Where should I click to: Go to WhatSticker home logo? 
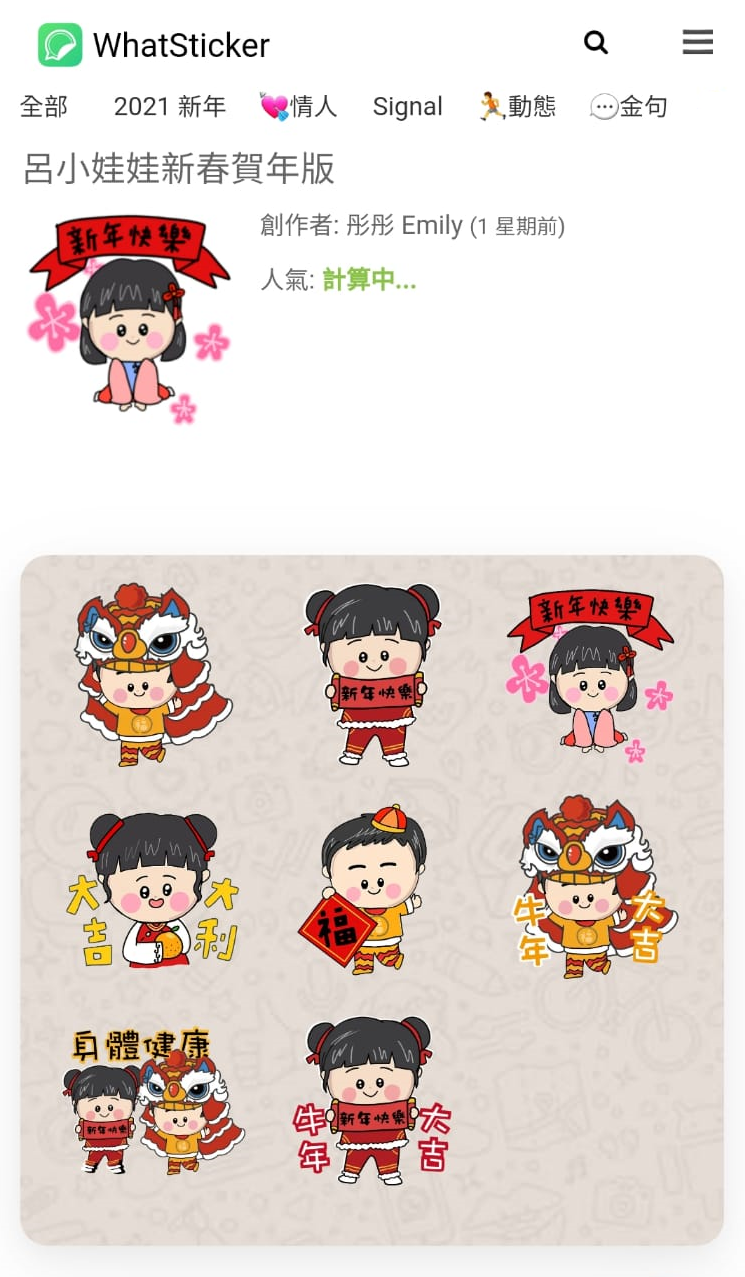click(154, 45)
